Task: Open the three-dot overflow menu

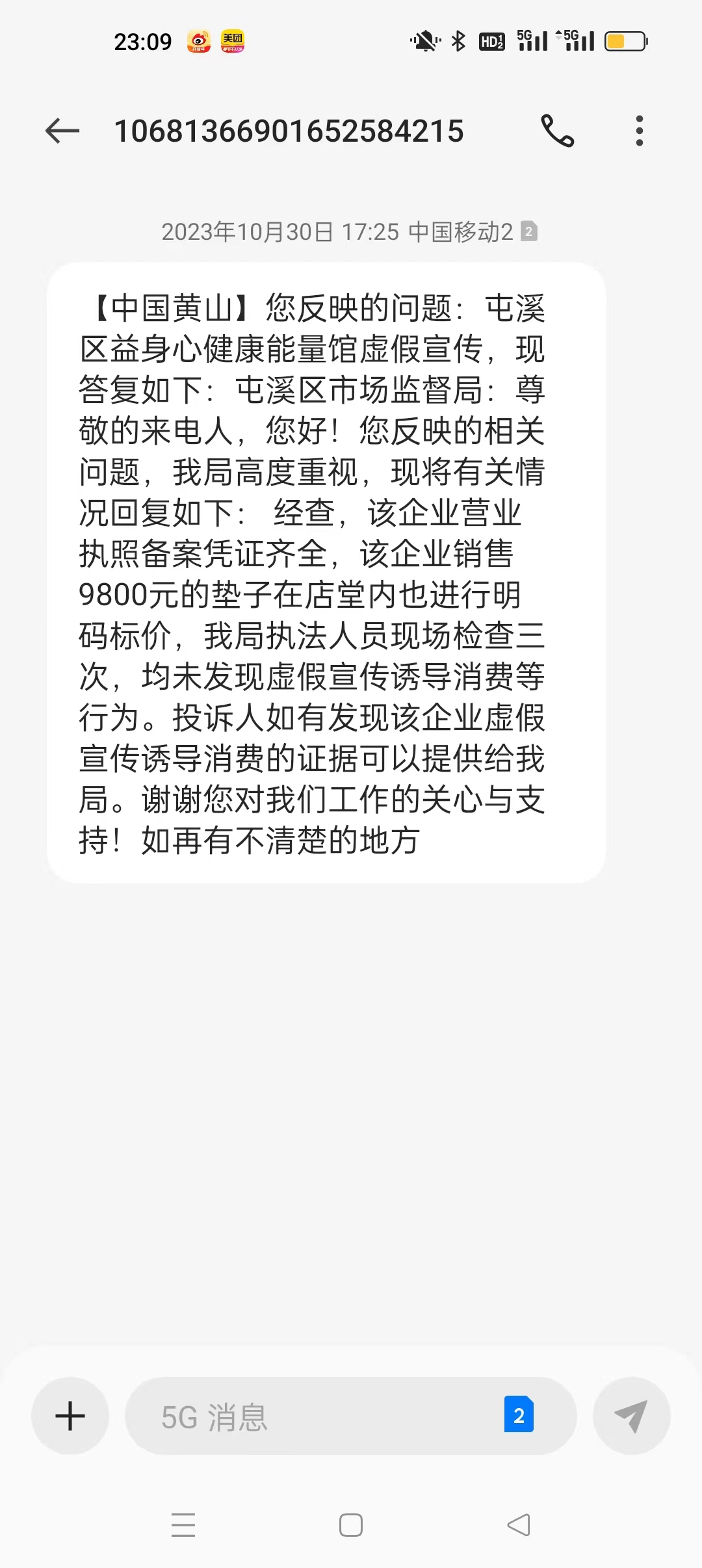Action: click(640, 131)
